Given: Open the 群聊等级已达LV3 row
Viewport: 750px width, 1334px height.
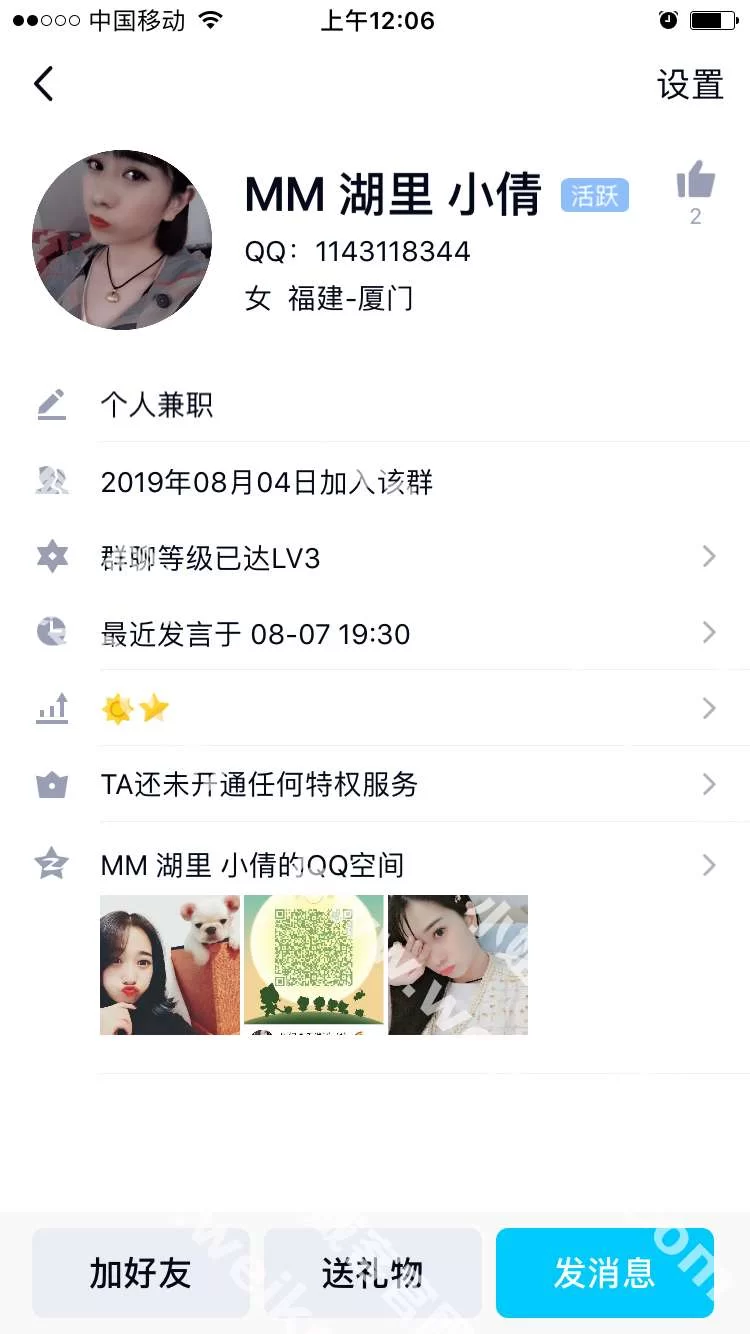Looking at the screenshot, I should pos(400,557).
